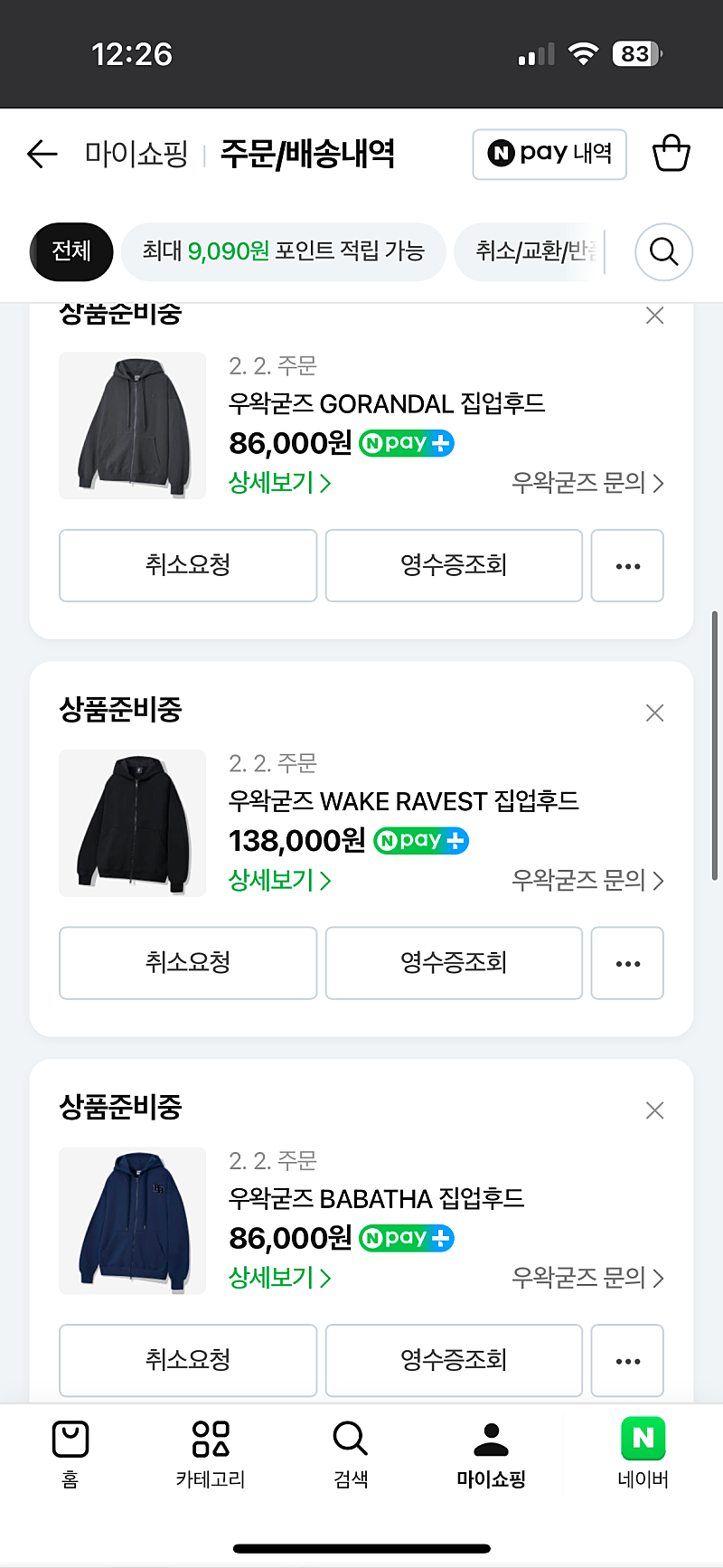Switch to the 카테고리 tab
723x1568 pixels.
click(211, 1453)
